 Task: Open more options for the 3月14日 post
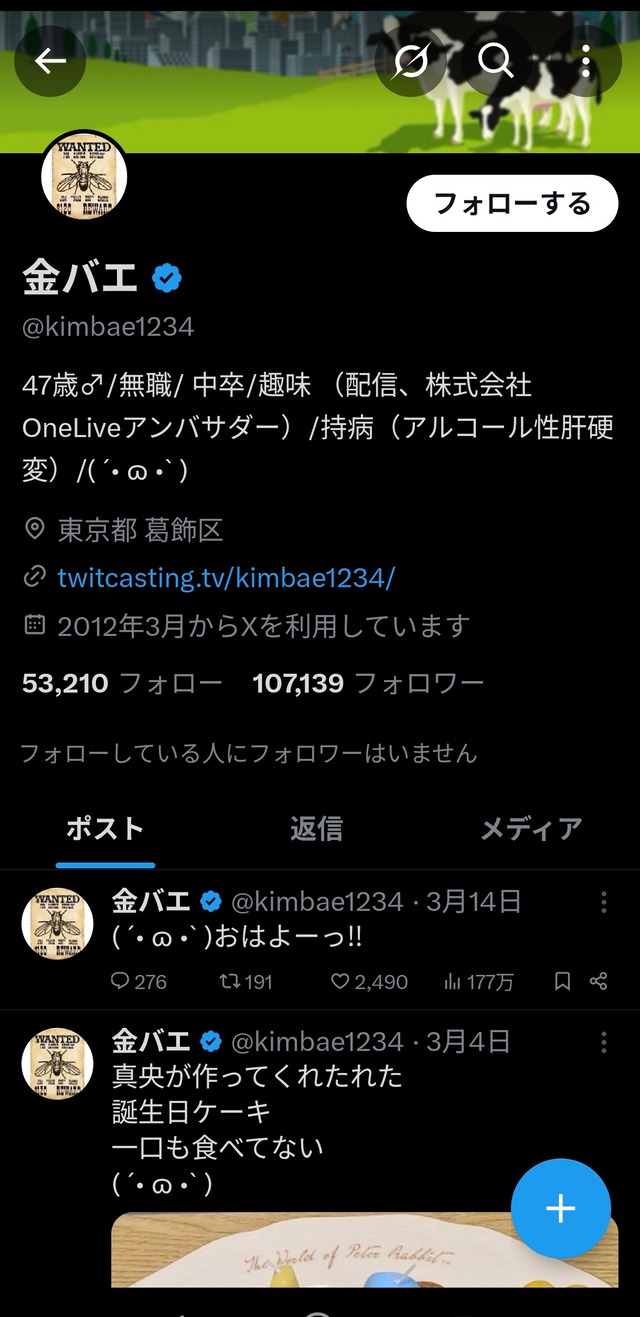coord(604,904)
